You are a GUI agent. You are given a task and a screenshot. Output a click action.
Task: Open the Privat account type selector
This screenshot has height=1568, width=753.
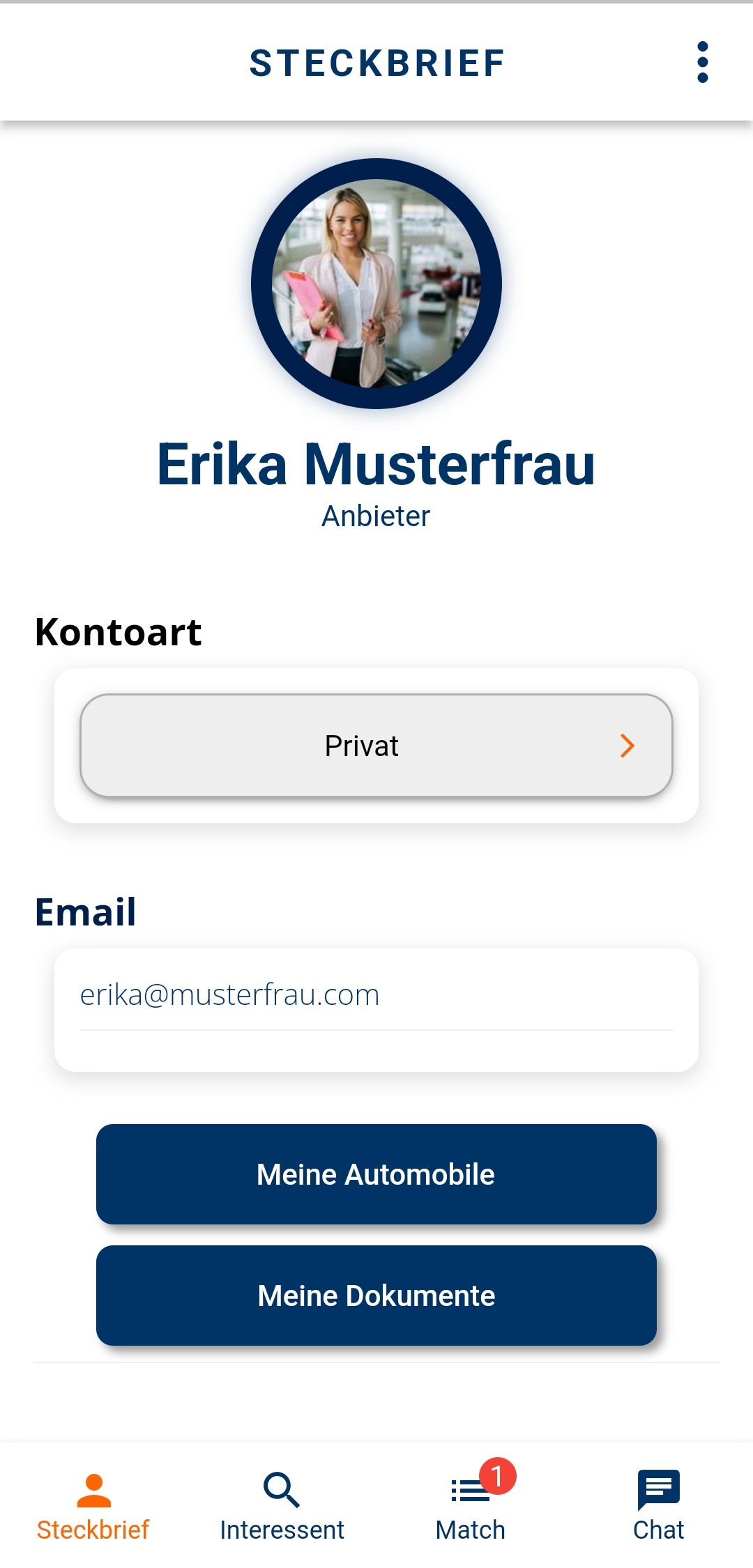click(376, 745)
